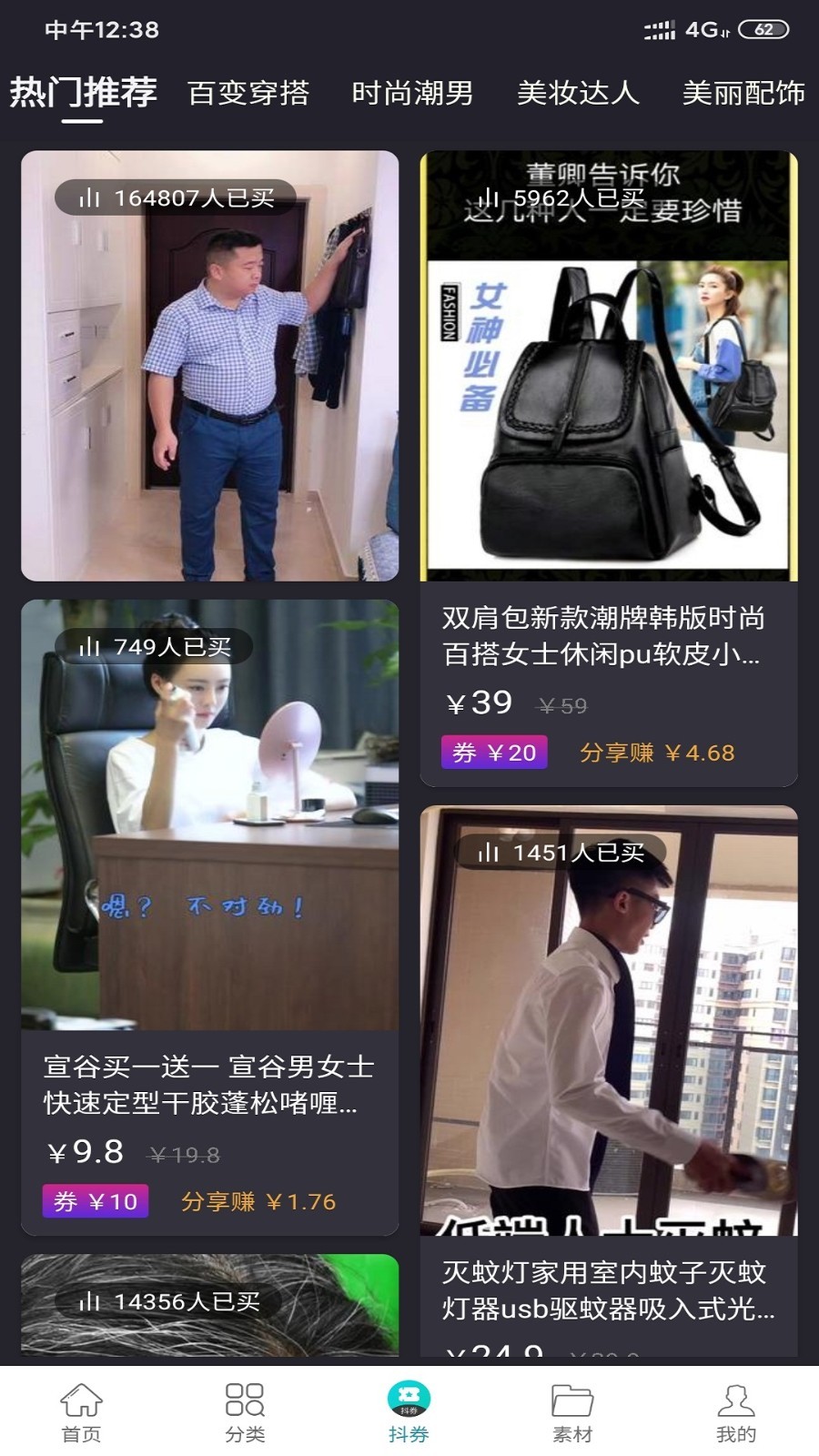The image size is (819, 1456).
Task: Open the product card with 164807人已买
Action: click(x=209, y=366)
